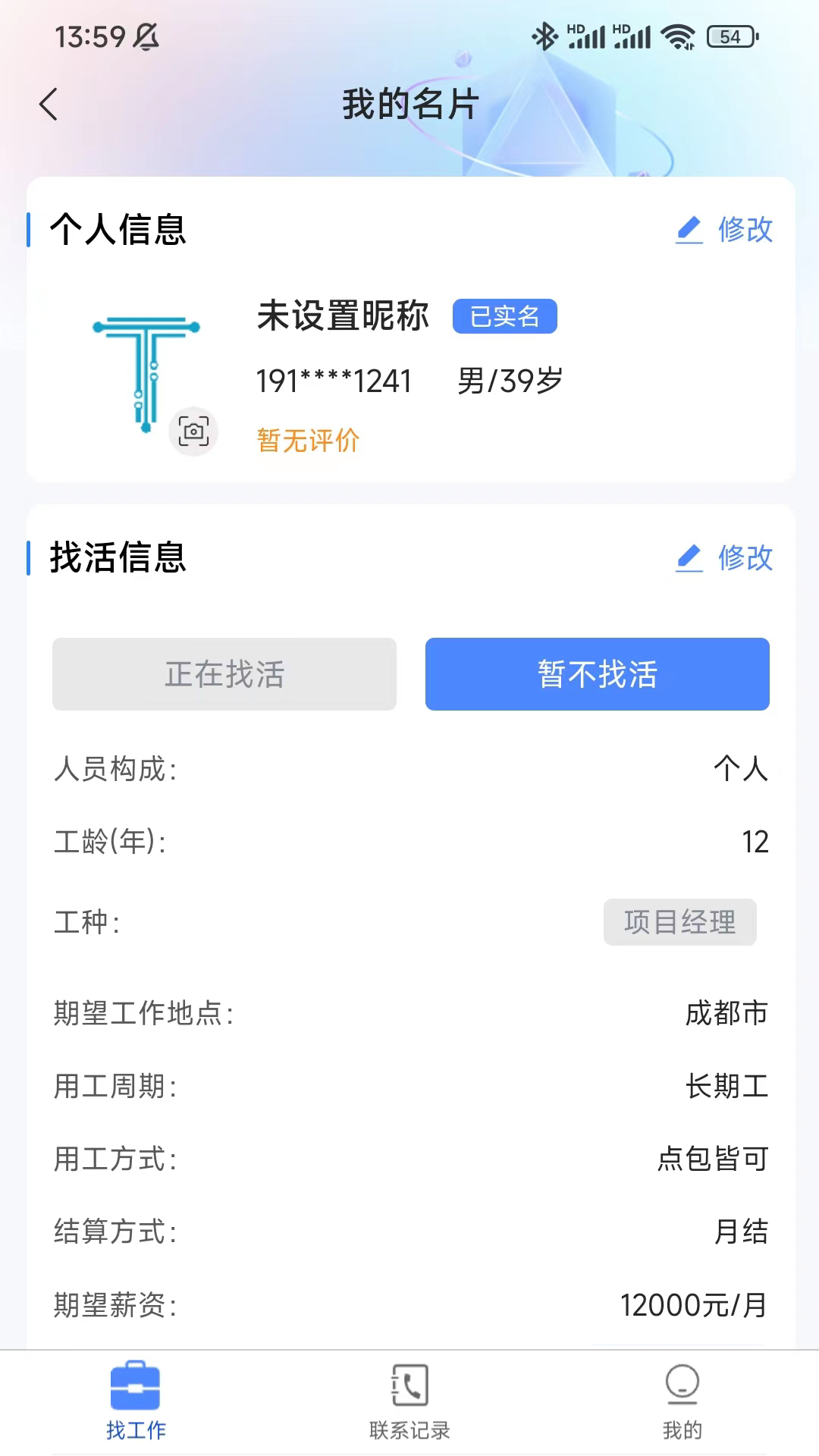Select expected work city 成都市

click(727, 1012)
